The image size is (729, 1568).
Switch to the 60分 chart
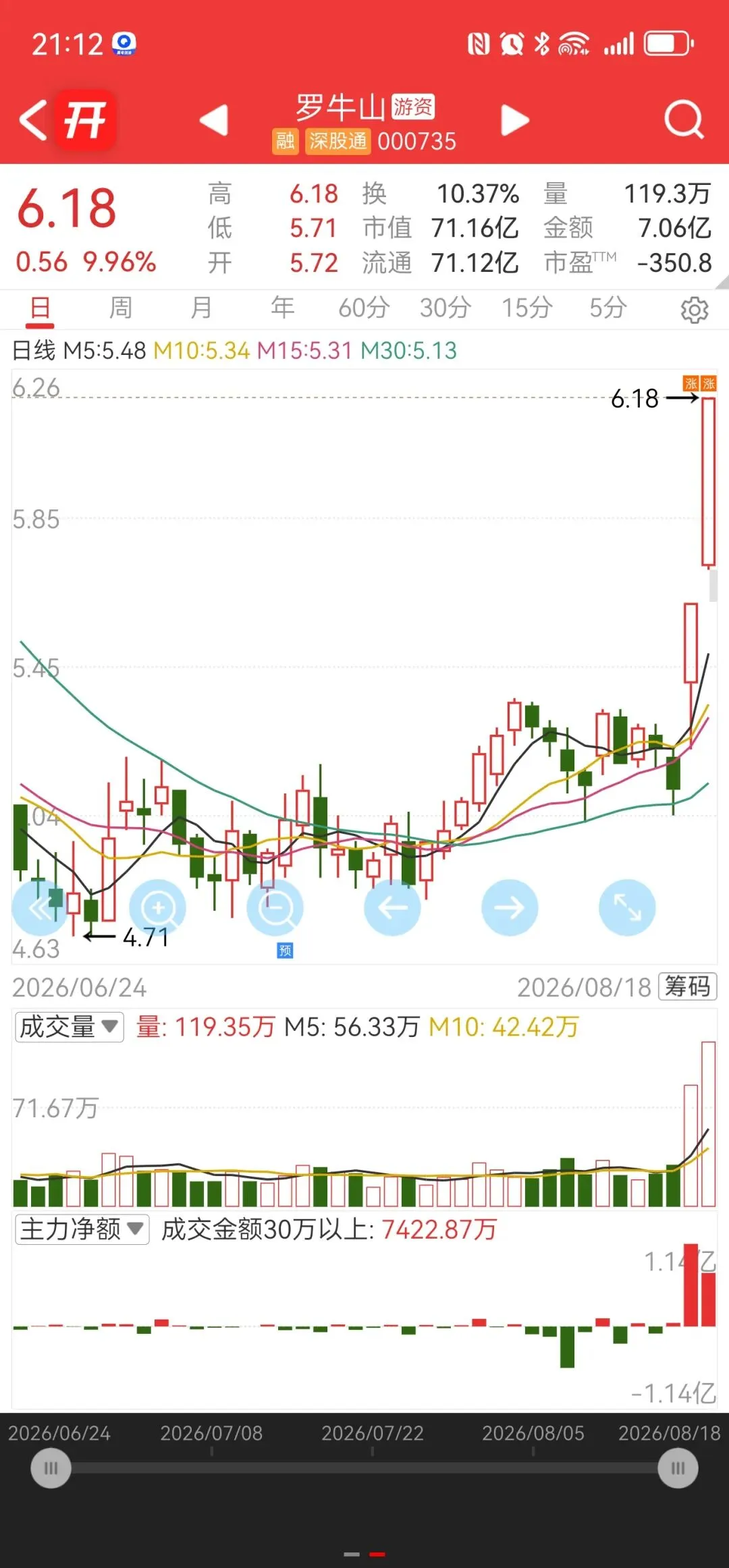coord(364,308)
